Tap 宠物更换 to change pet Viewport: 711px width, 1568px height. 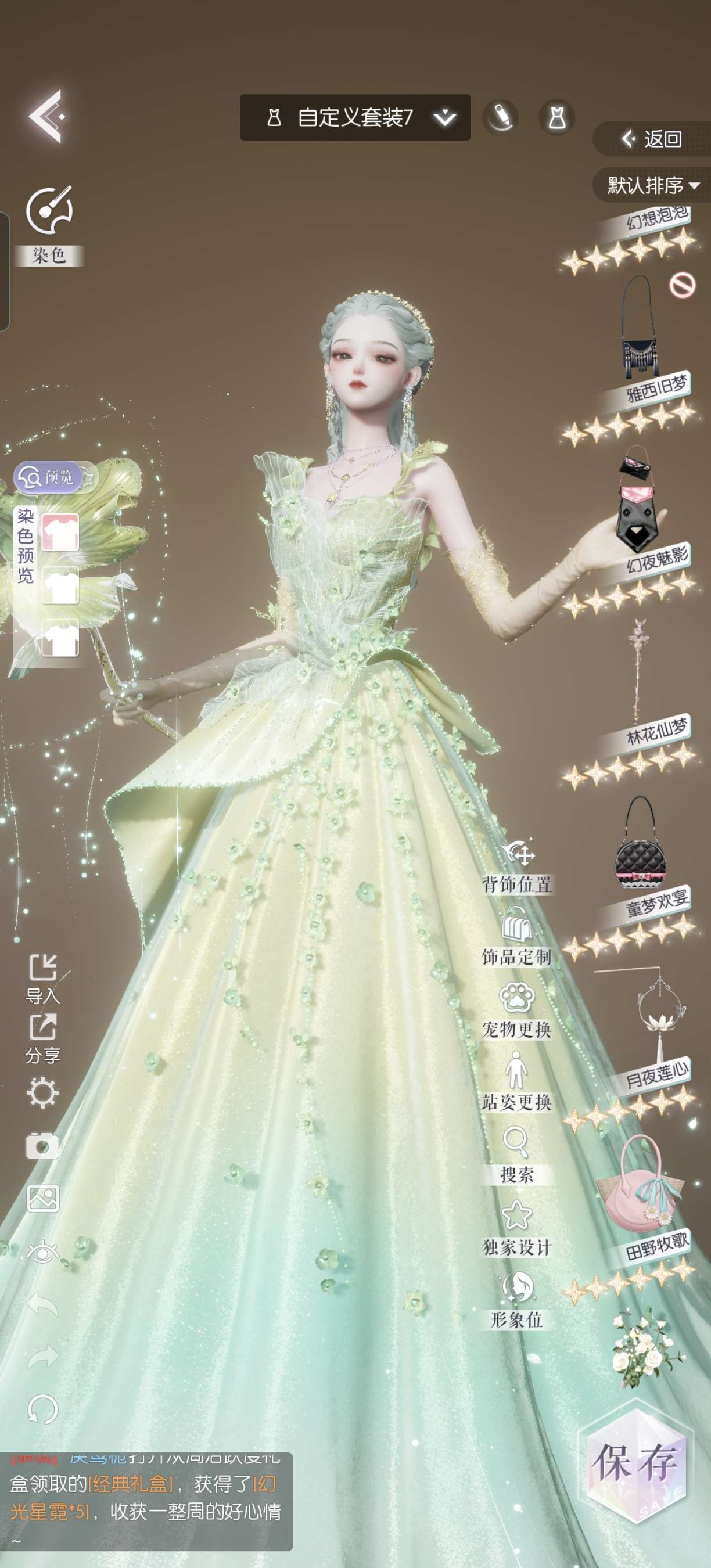click(x=517, y=1010)
